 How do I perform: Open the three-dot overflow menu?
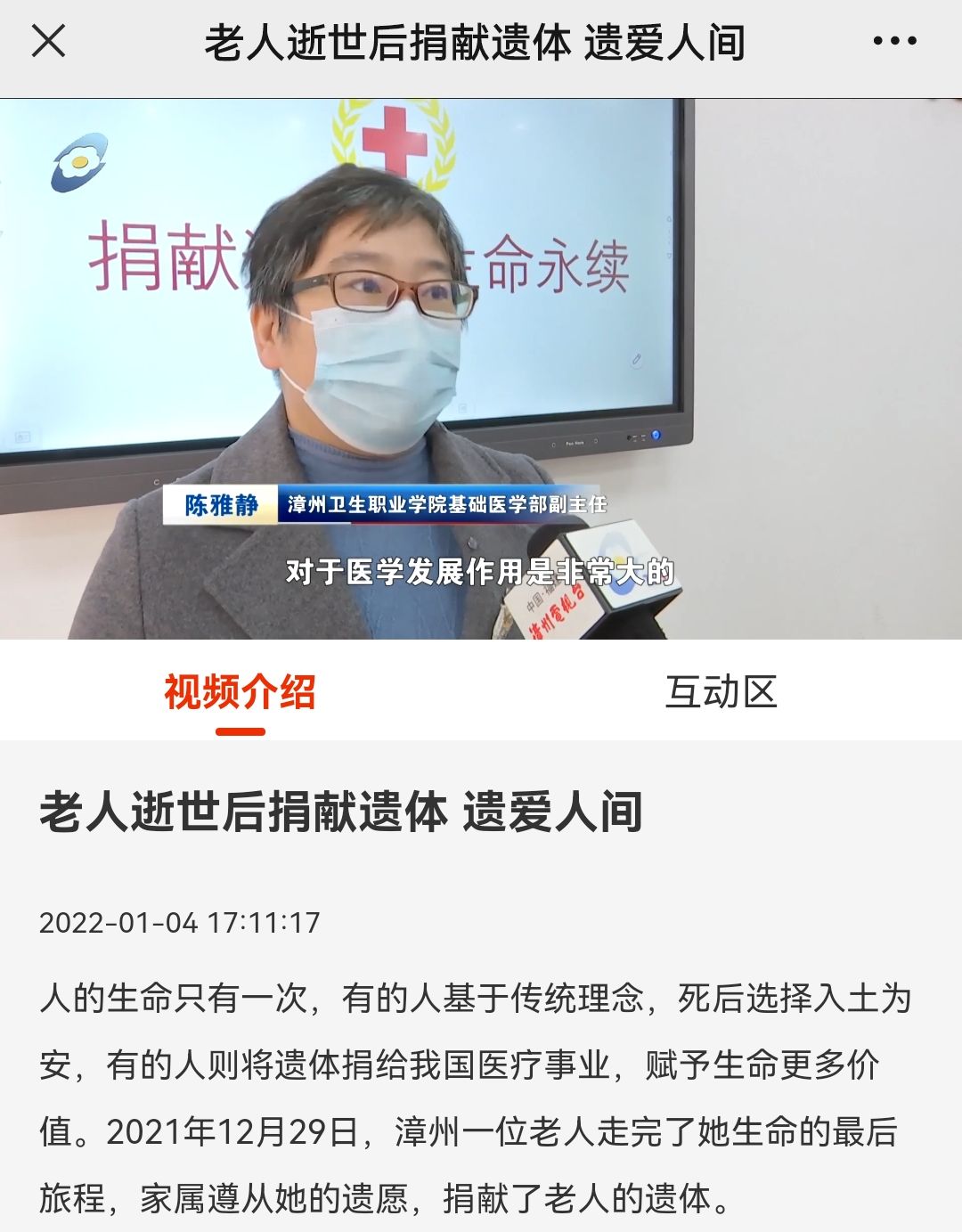pyautogui.click(x=894, y=41)
